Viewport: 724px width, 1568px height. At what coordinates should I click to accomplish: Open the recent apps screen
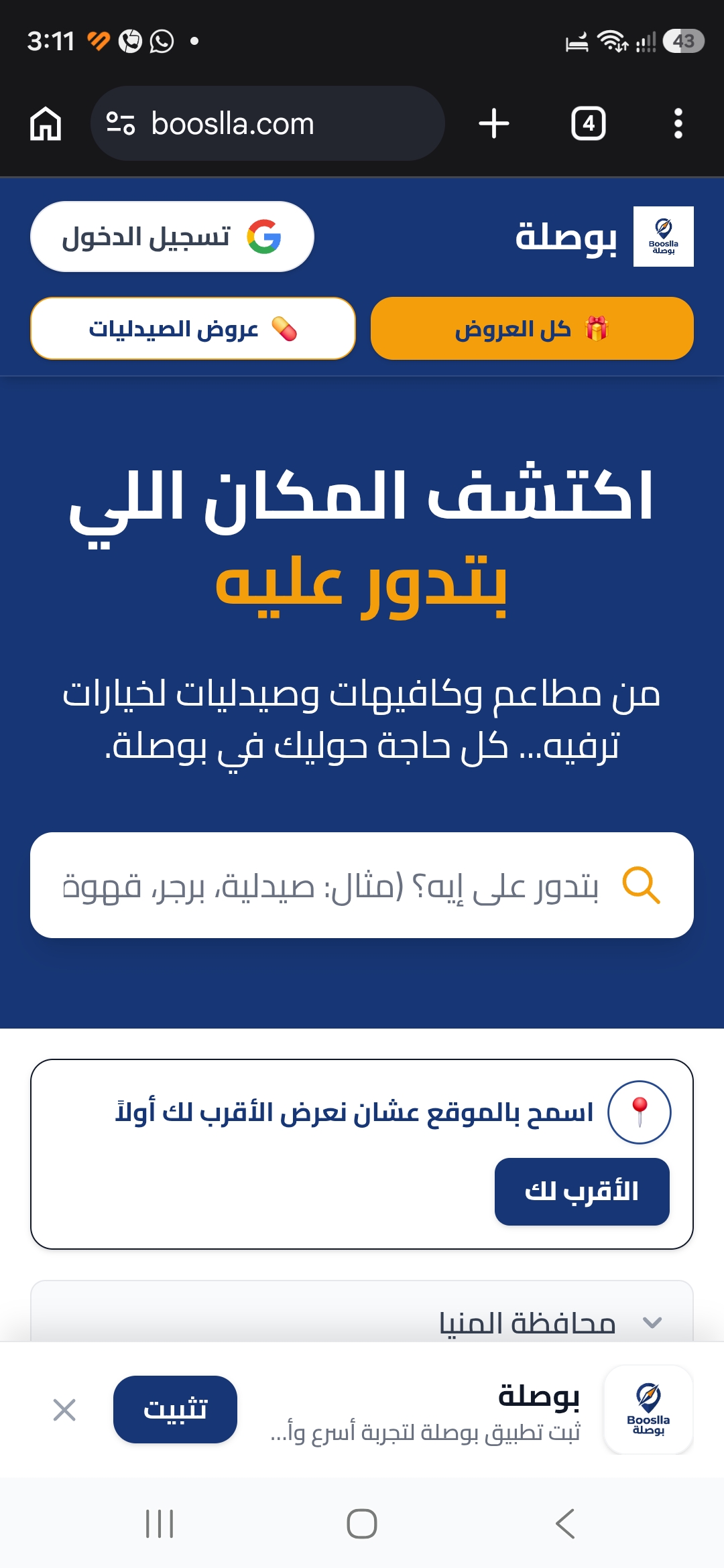[160, 1524]
